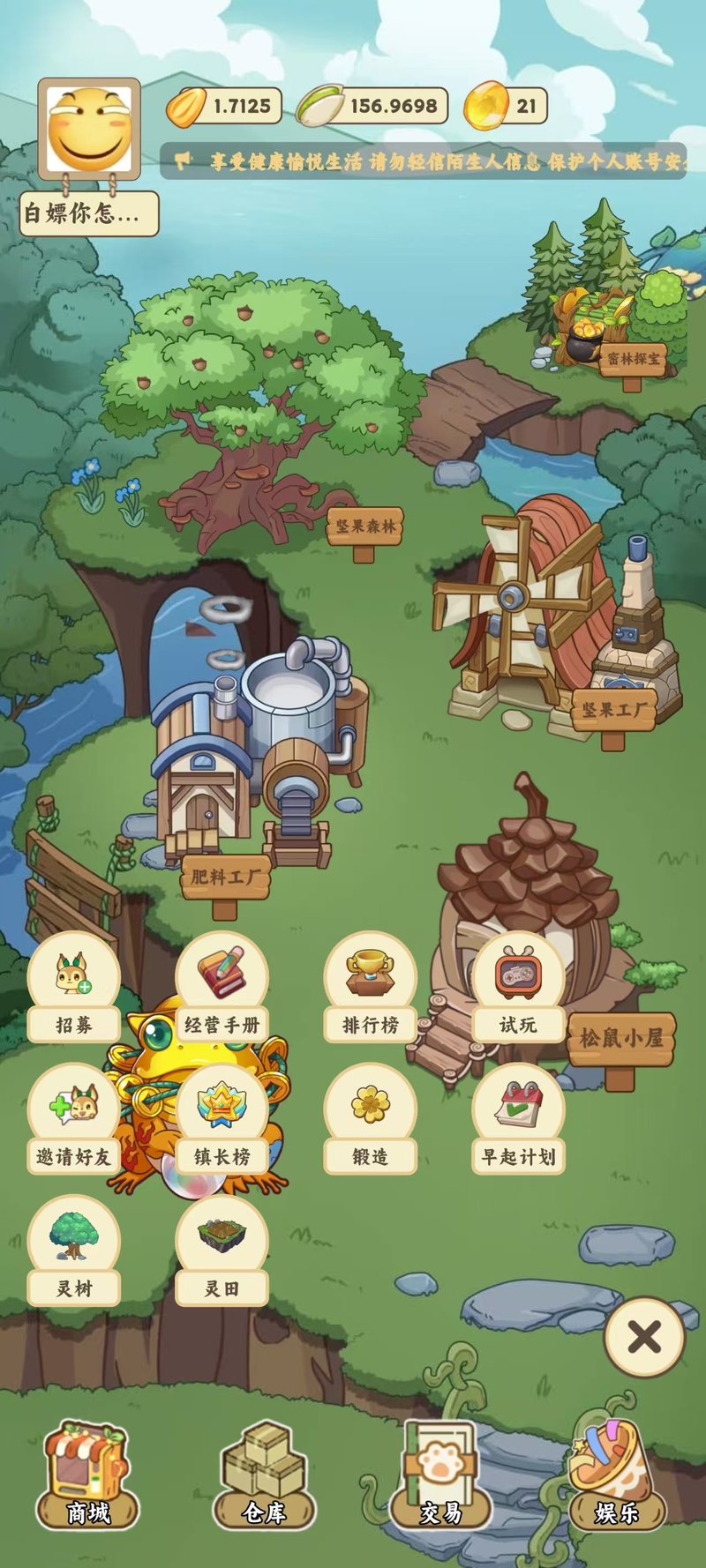View the 排行榜 leaderboard

[x=370, y=986]
